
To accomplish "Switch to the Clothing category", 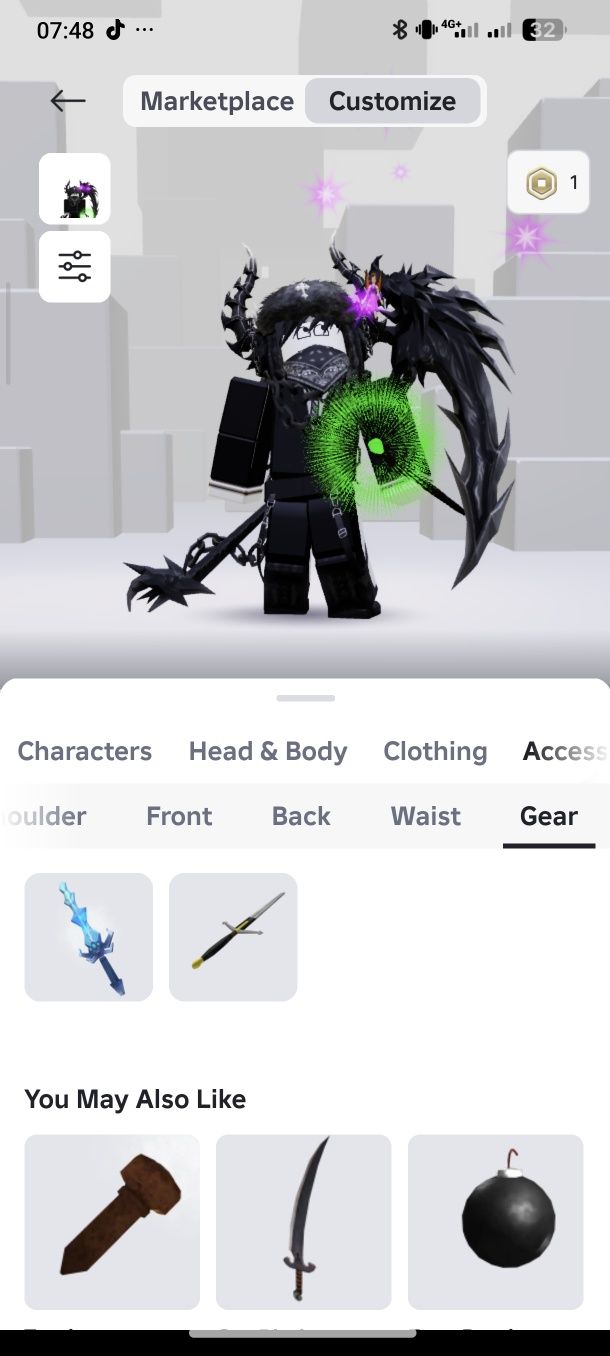I will (x=435, y=751).
